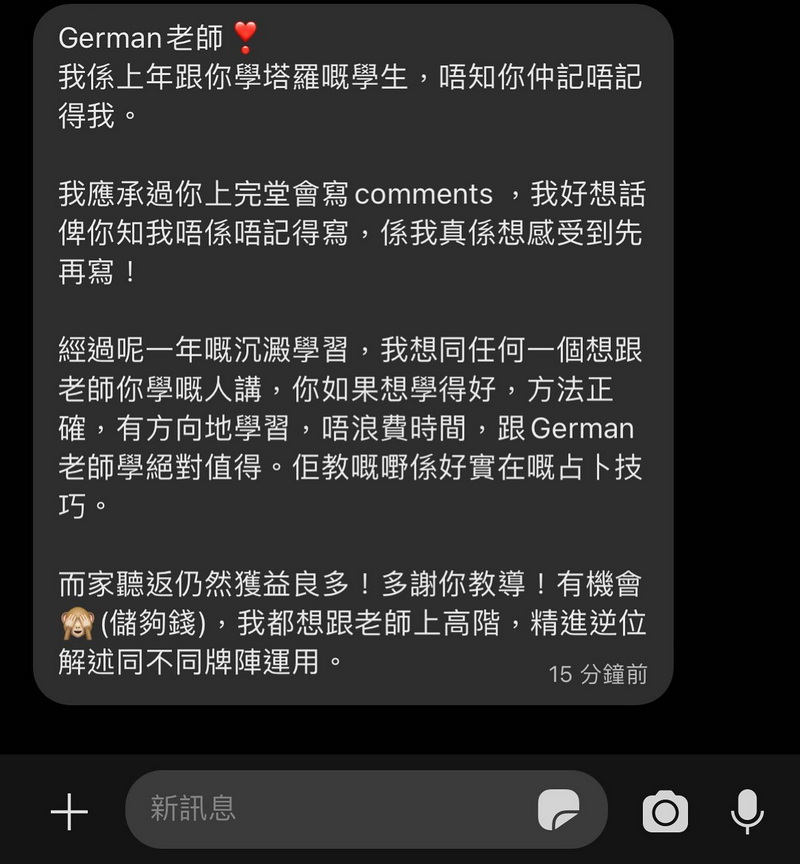This screenshot has height=864, width=800.
Task: Open the sticker picker icon
Action: tap(558, 810)
